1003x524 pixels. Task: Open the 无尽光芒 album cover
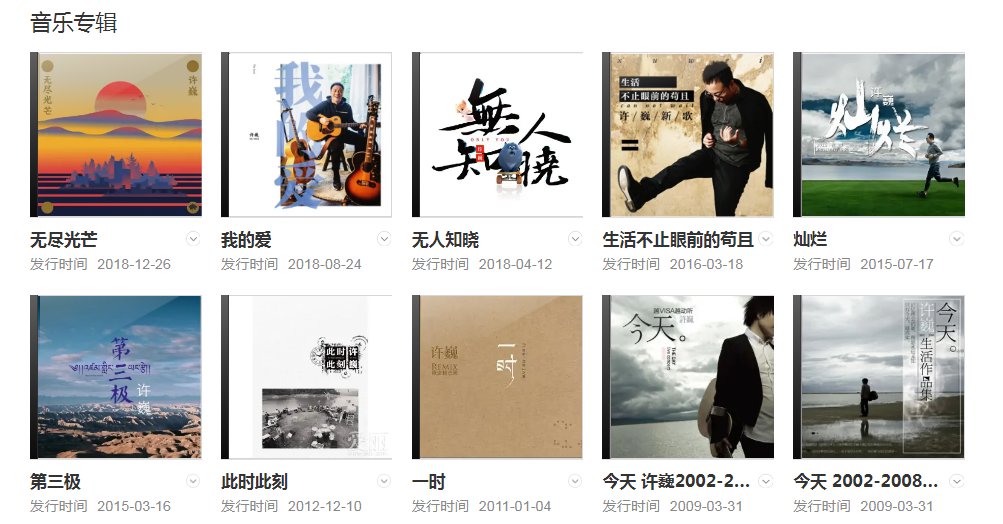click(116, 135)
